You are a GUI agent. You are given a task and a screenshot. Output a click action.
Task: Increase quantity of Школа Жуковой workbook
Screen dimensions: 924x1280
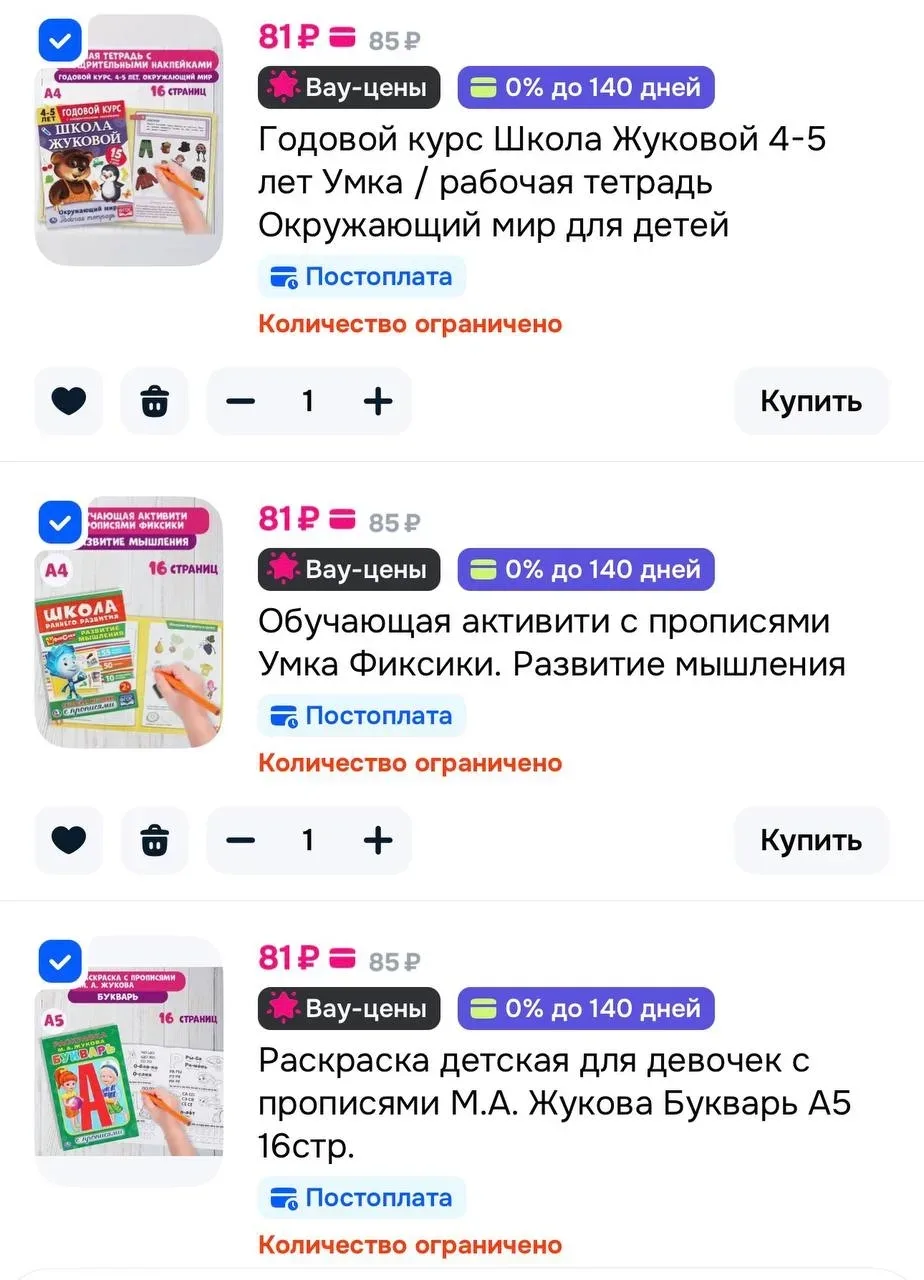tap(377, 402)
